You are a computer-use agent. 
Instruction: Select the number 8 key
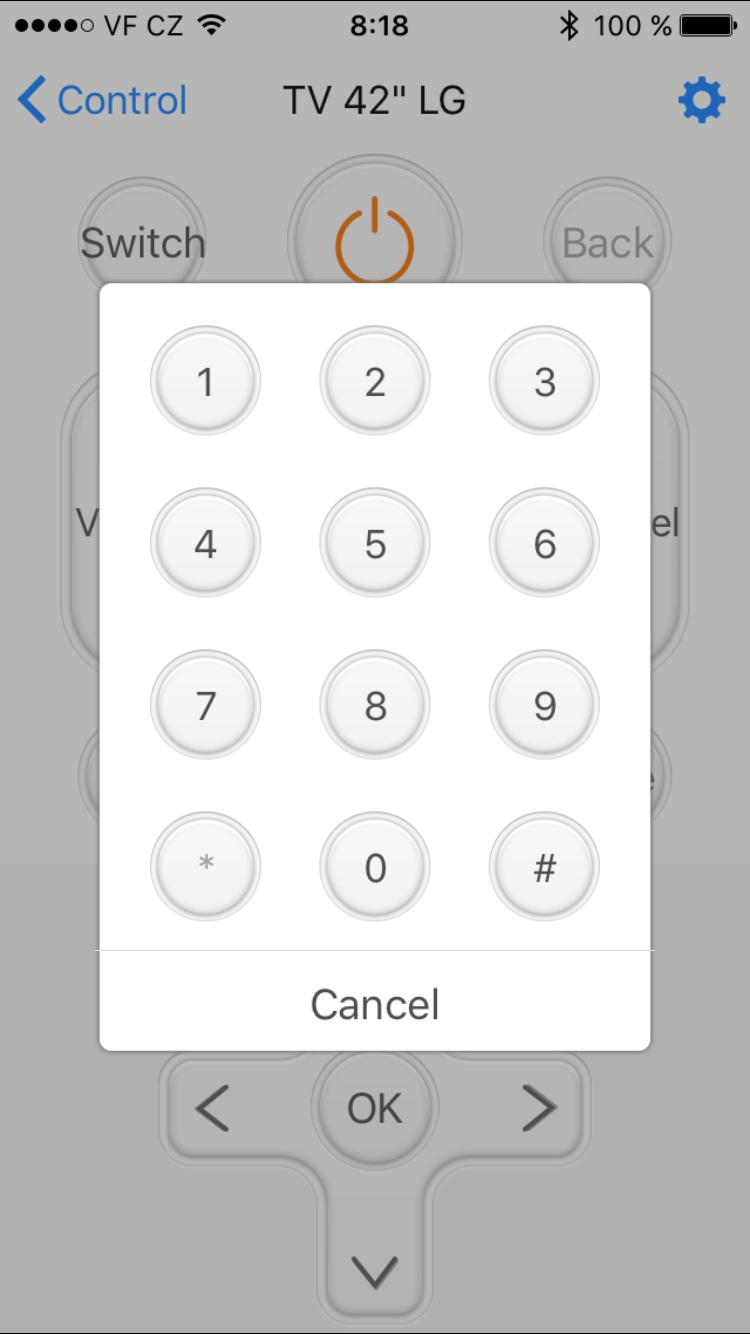tap(375, 705)
